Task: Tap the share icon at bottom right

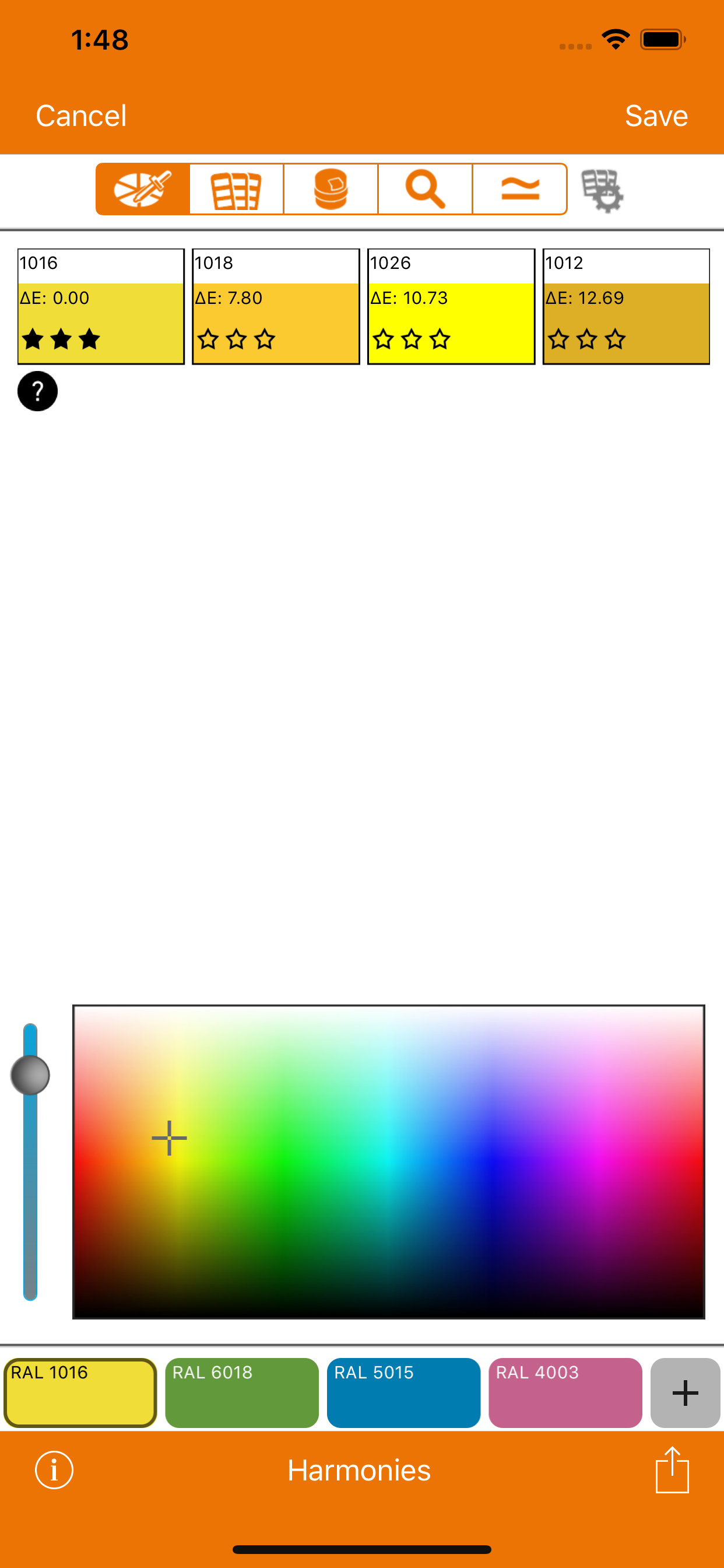Action: (x=673, y=1471)
